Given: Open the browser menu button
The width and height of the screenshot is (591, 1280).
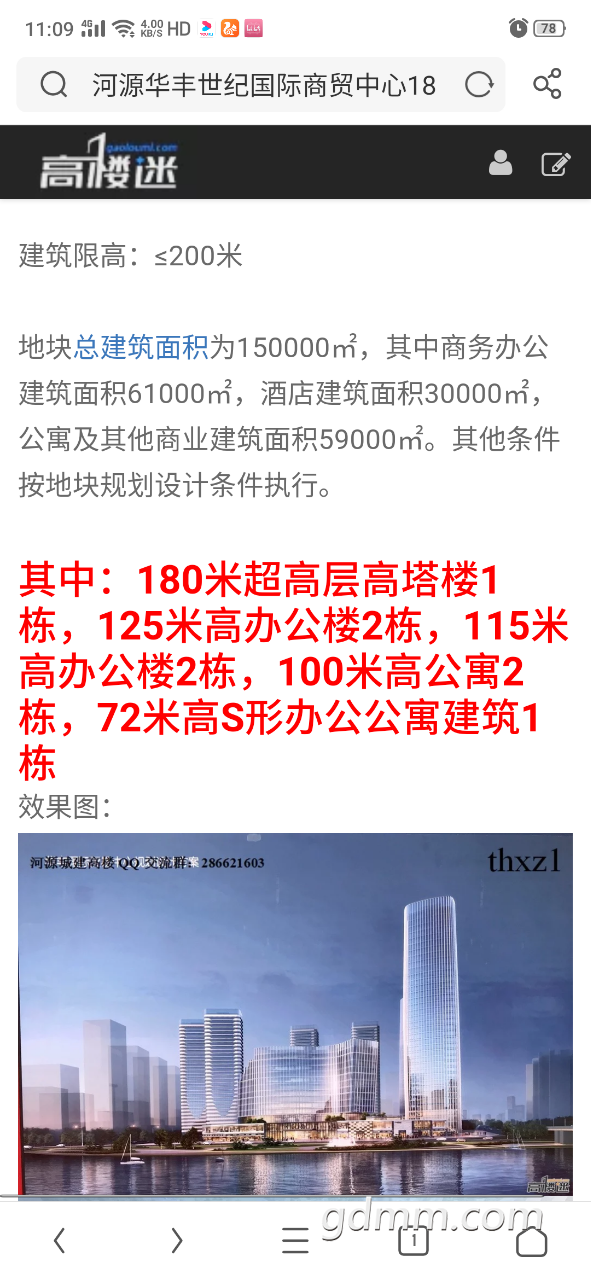Looking at the screenshot, I should pyautogui.click(x=295, y=1241).
